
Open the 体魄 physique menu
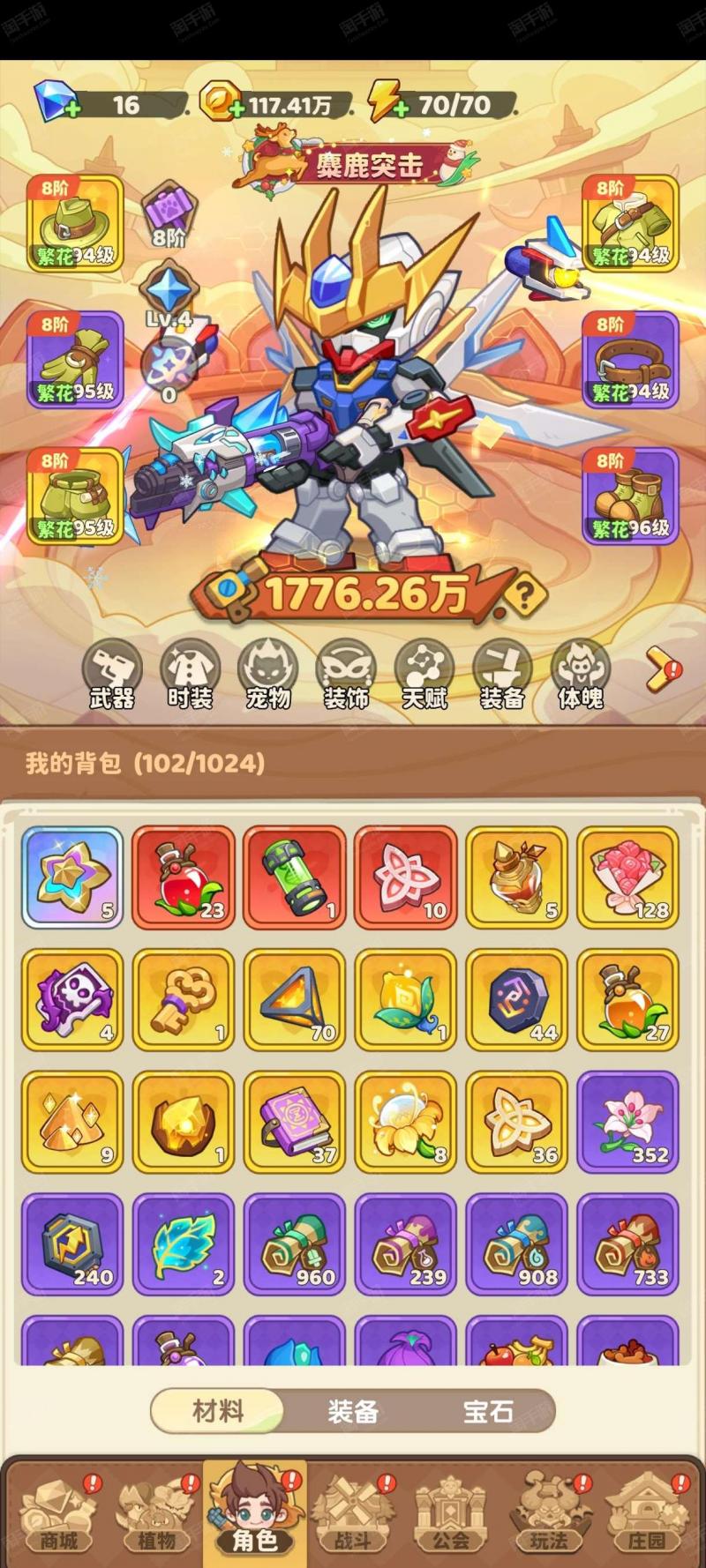tap(580, 675)
